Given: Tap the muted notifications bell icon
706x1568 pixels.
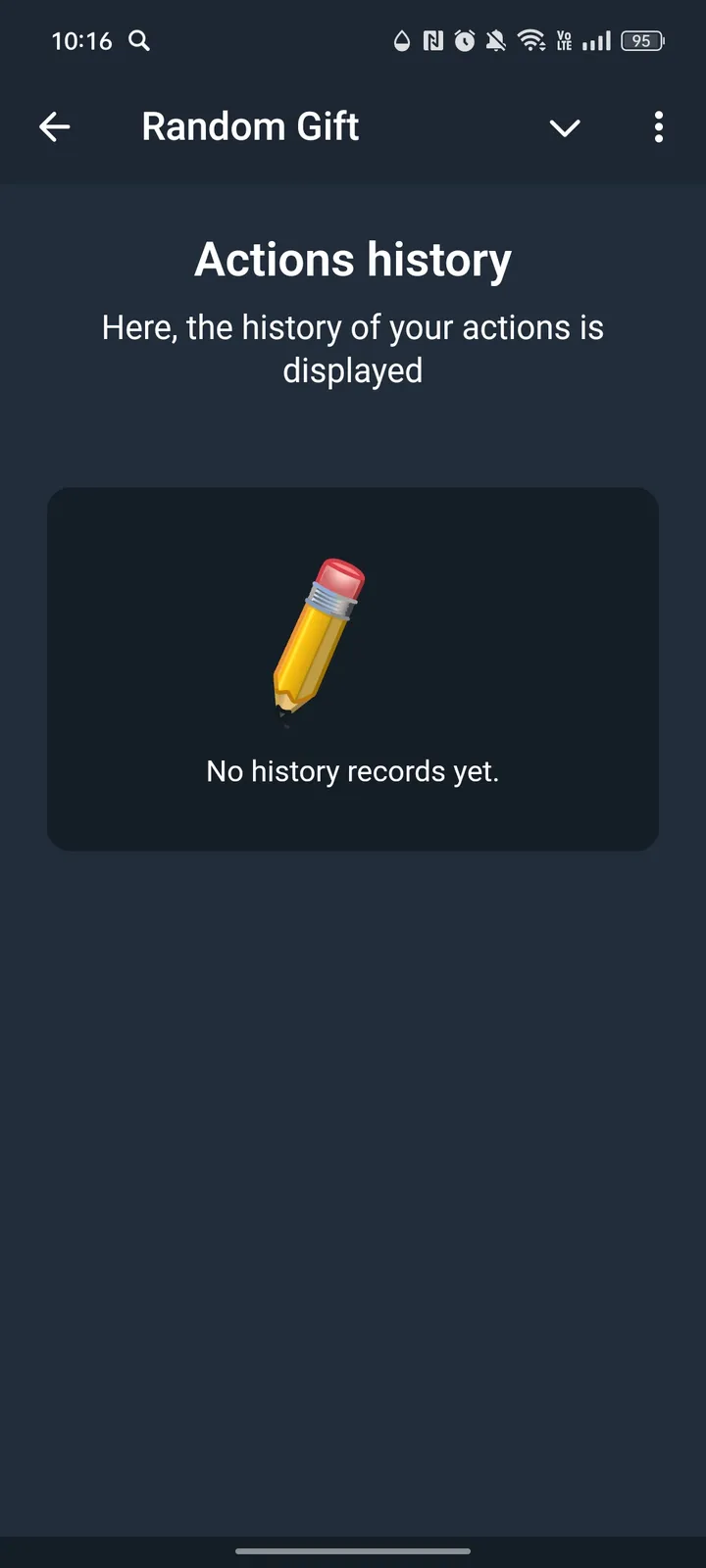Looking at the screenshot, I should (x=496, y=41).
